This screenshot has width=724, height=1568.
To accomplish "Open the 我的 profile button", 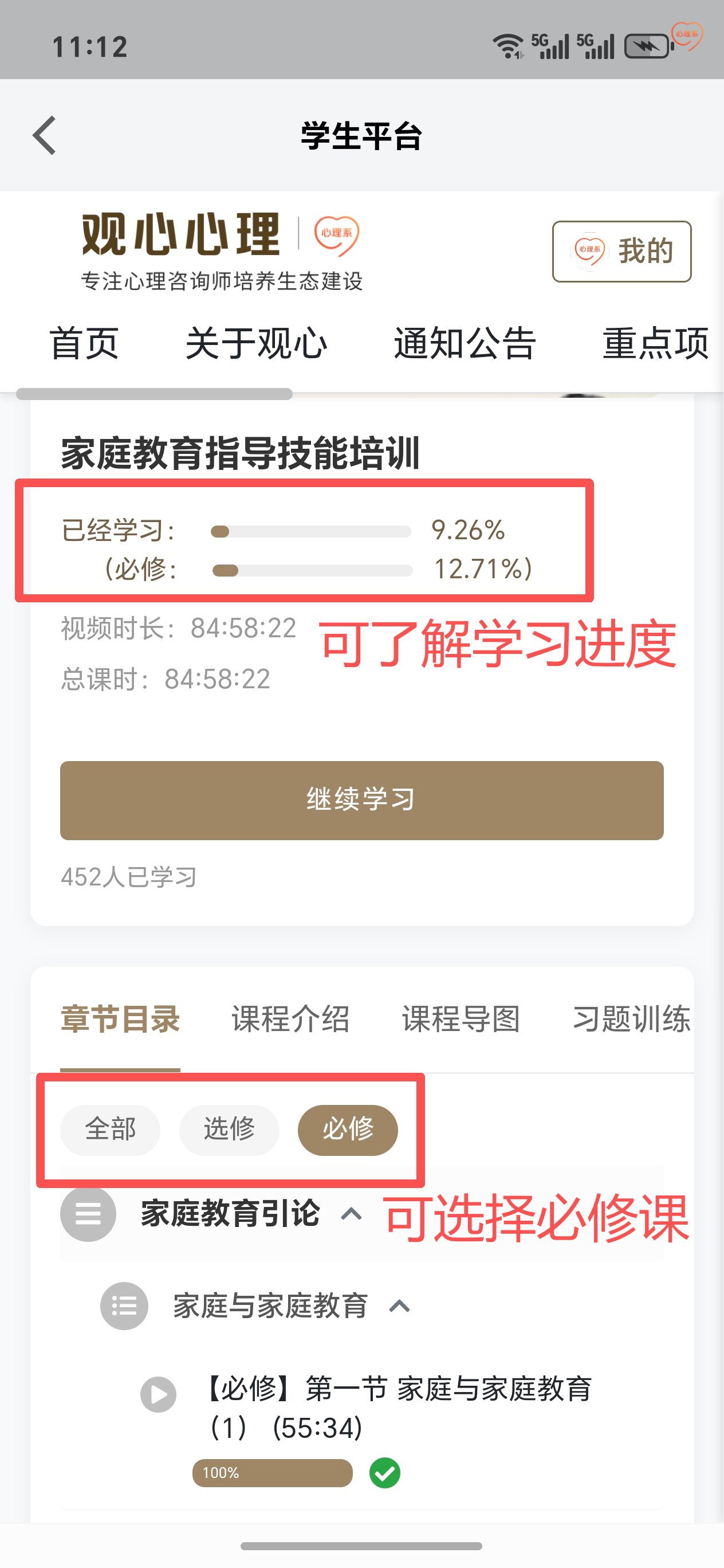I will pos(621,252).
